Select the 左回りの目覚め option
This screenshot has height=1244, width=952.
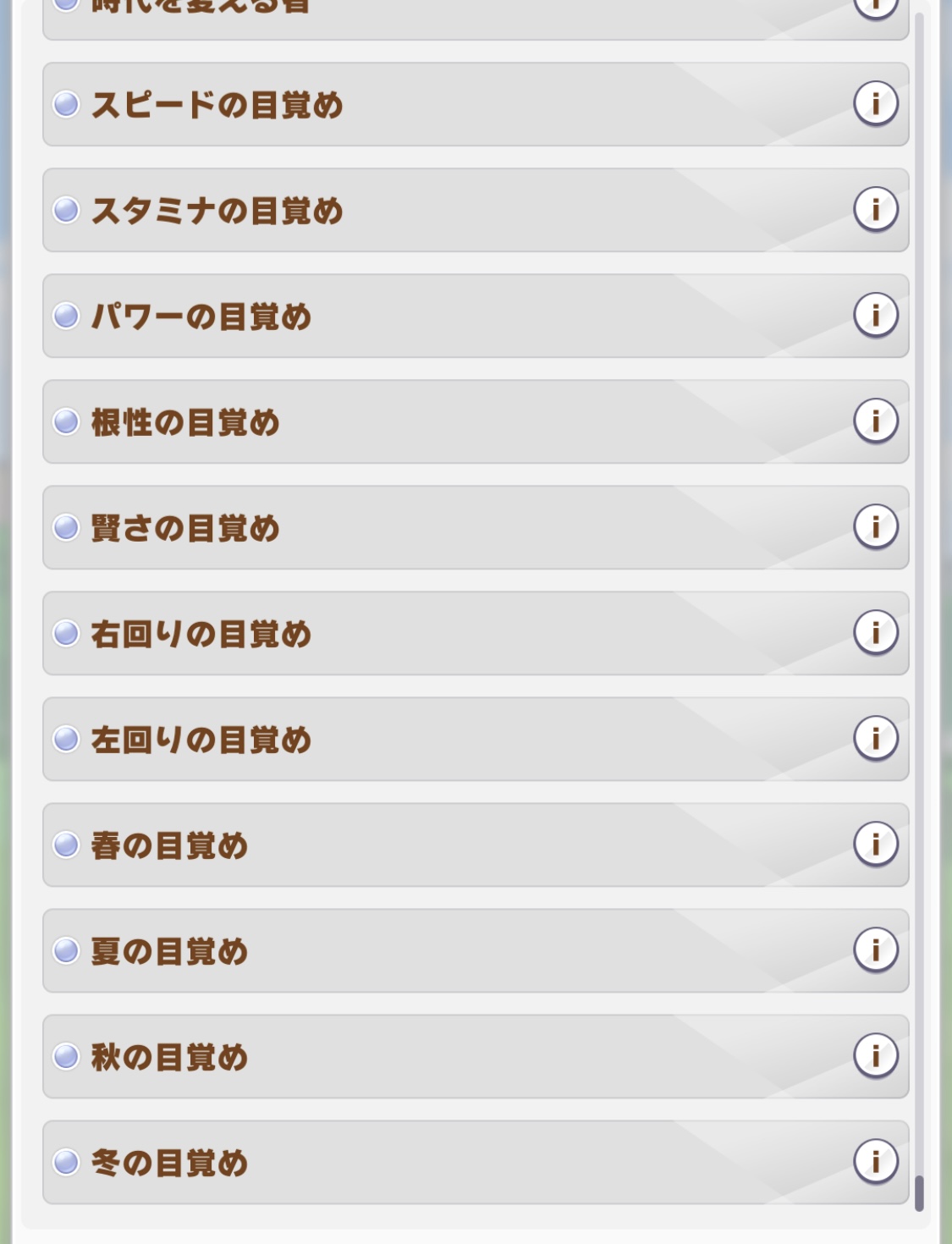click(201, 740)
